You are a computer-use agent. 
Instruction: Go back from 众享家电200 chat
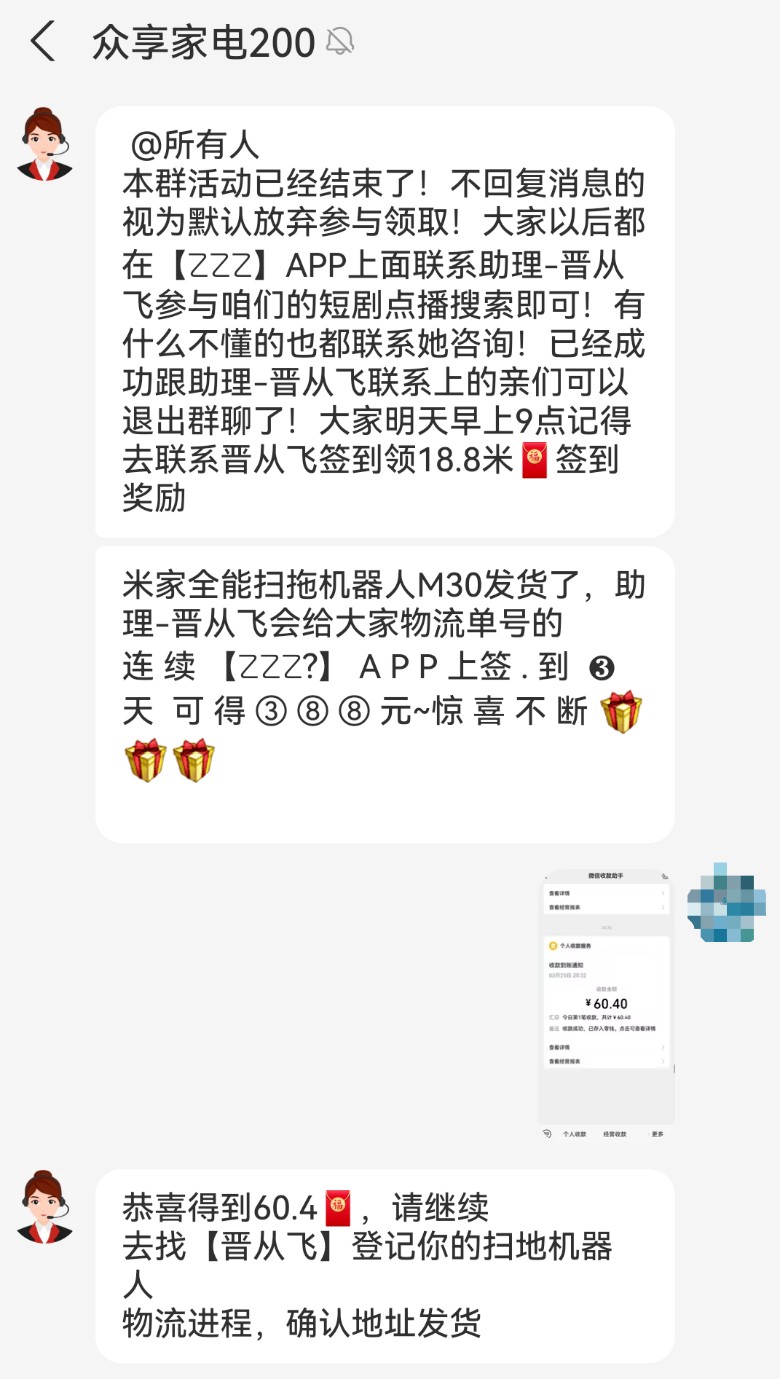[x=42, y=42]
